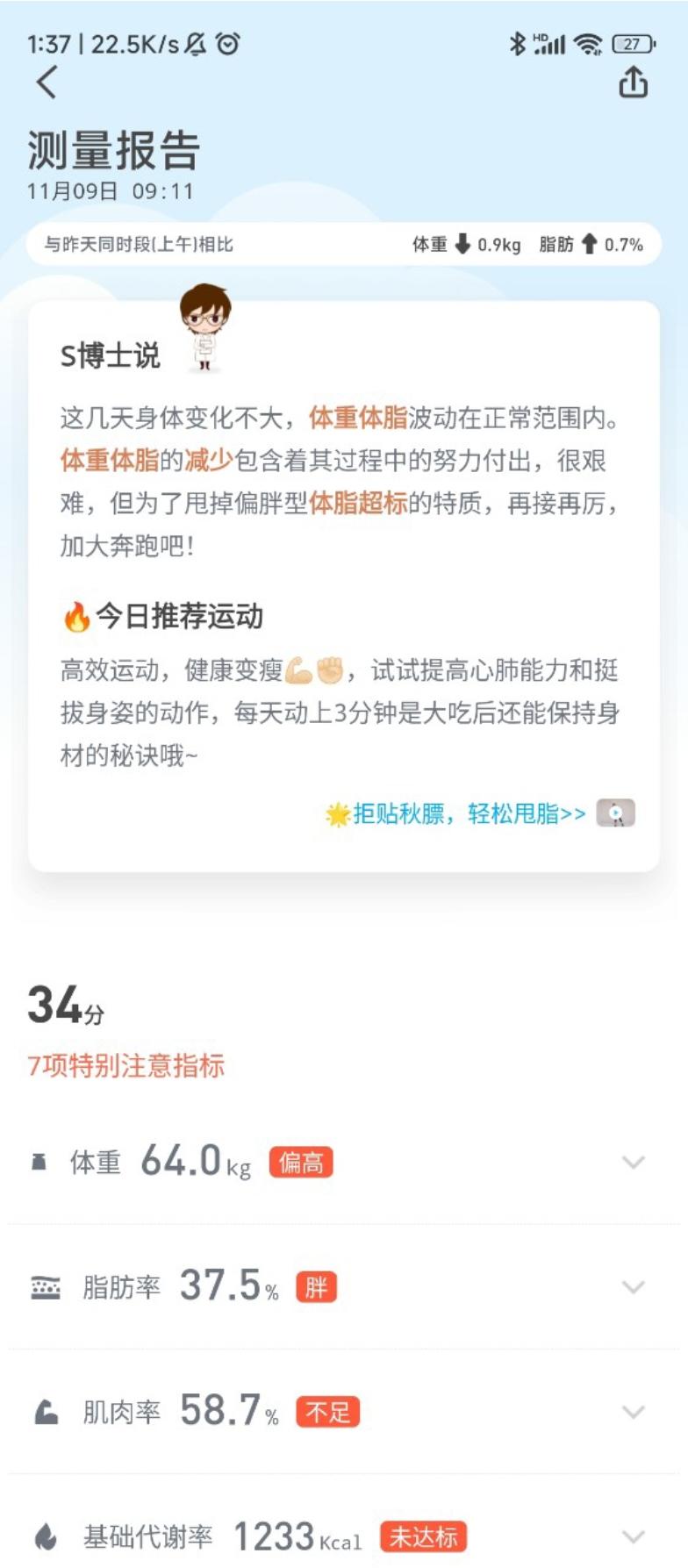Expand the 肌肉率 58.7% row
The image size is (688, 1568).
point(633,1412)
